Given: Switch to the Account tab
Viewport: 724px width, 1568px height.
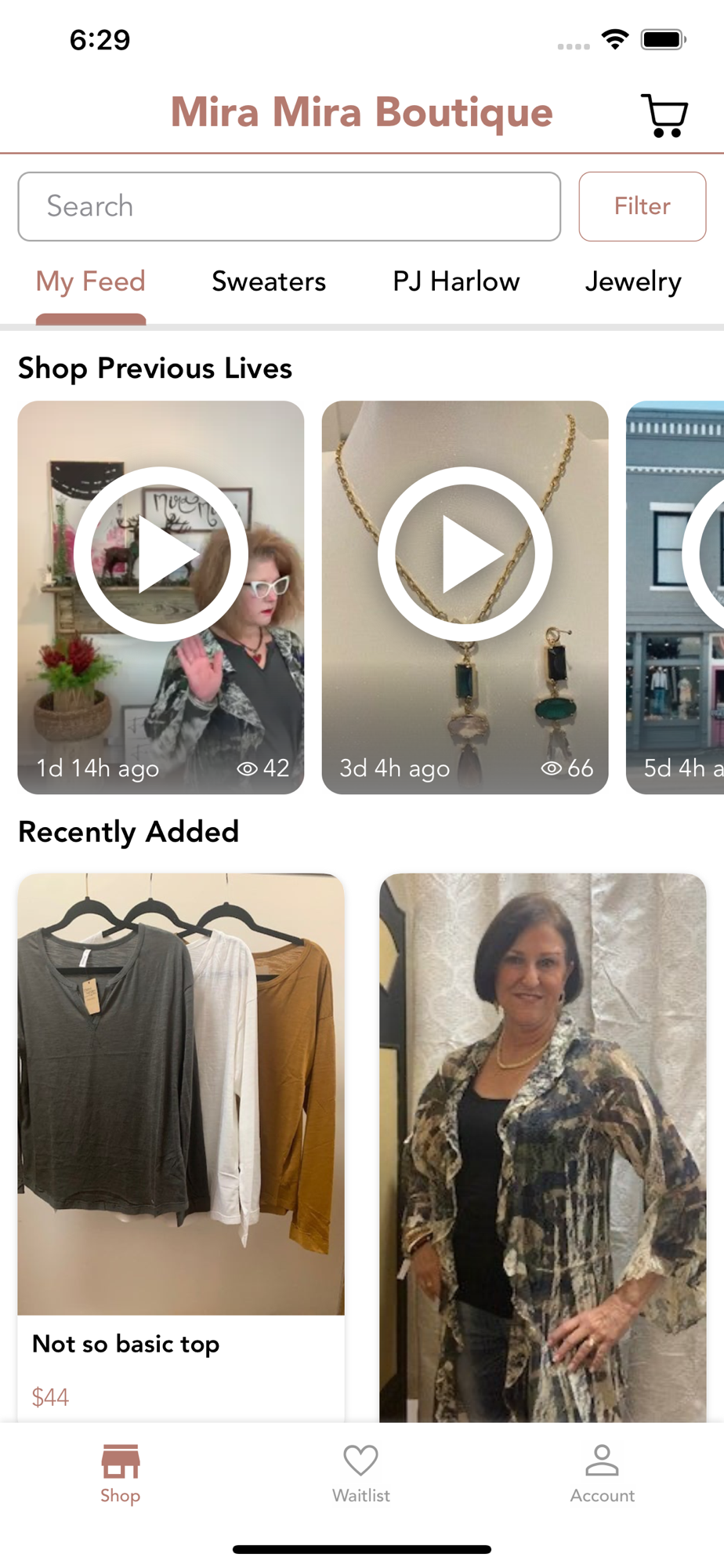Looking at the screenshot, I should tap(602, 1474).
